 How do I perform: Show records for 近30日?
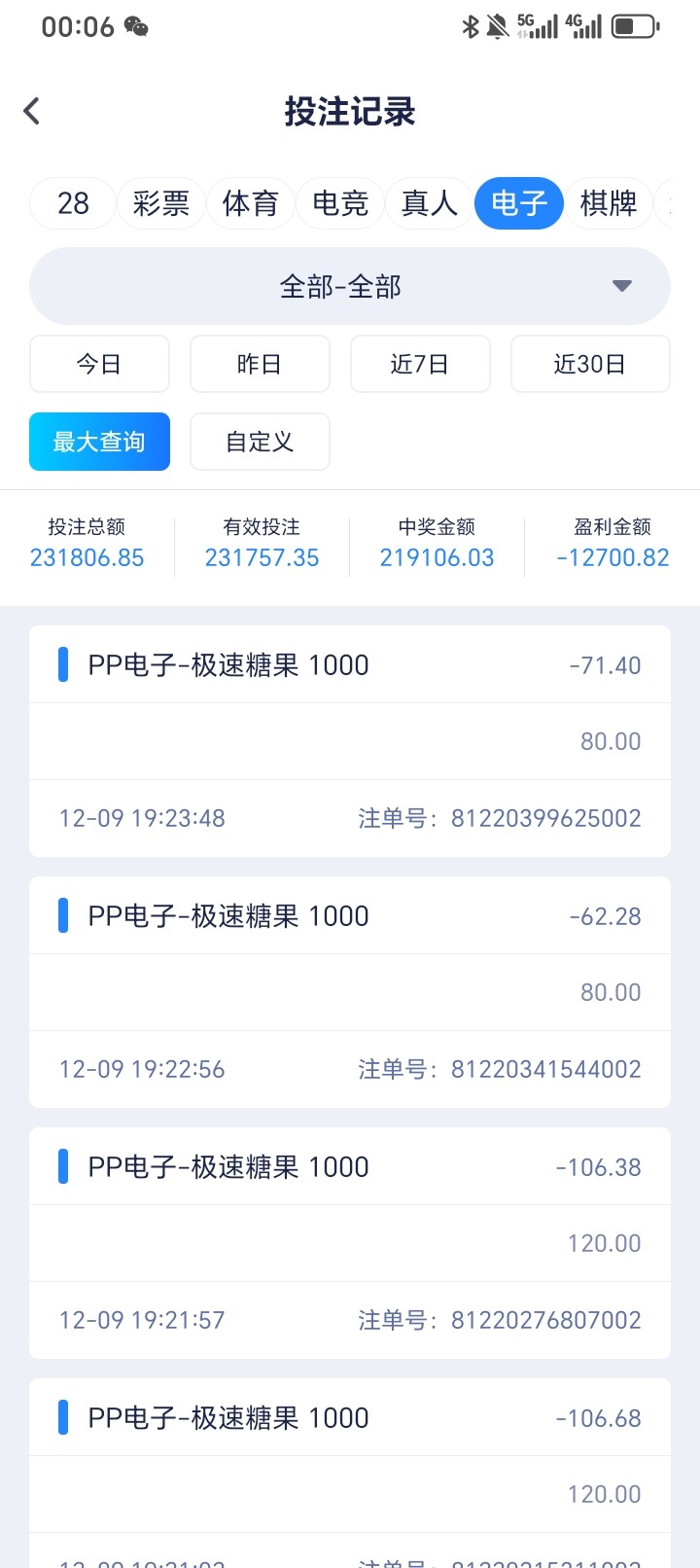tap(590, 364)
